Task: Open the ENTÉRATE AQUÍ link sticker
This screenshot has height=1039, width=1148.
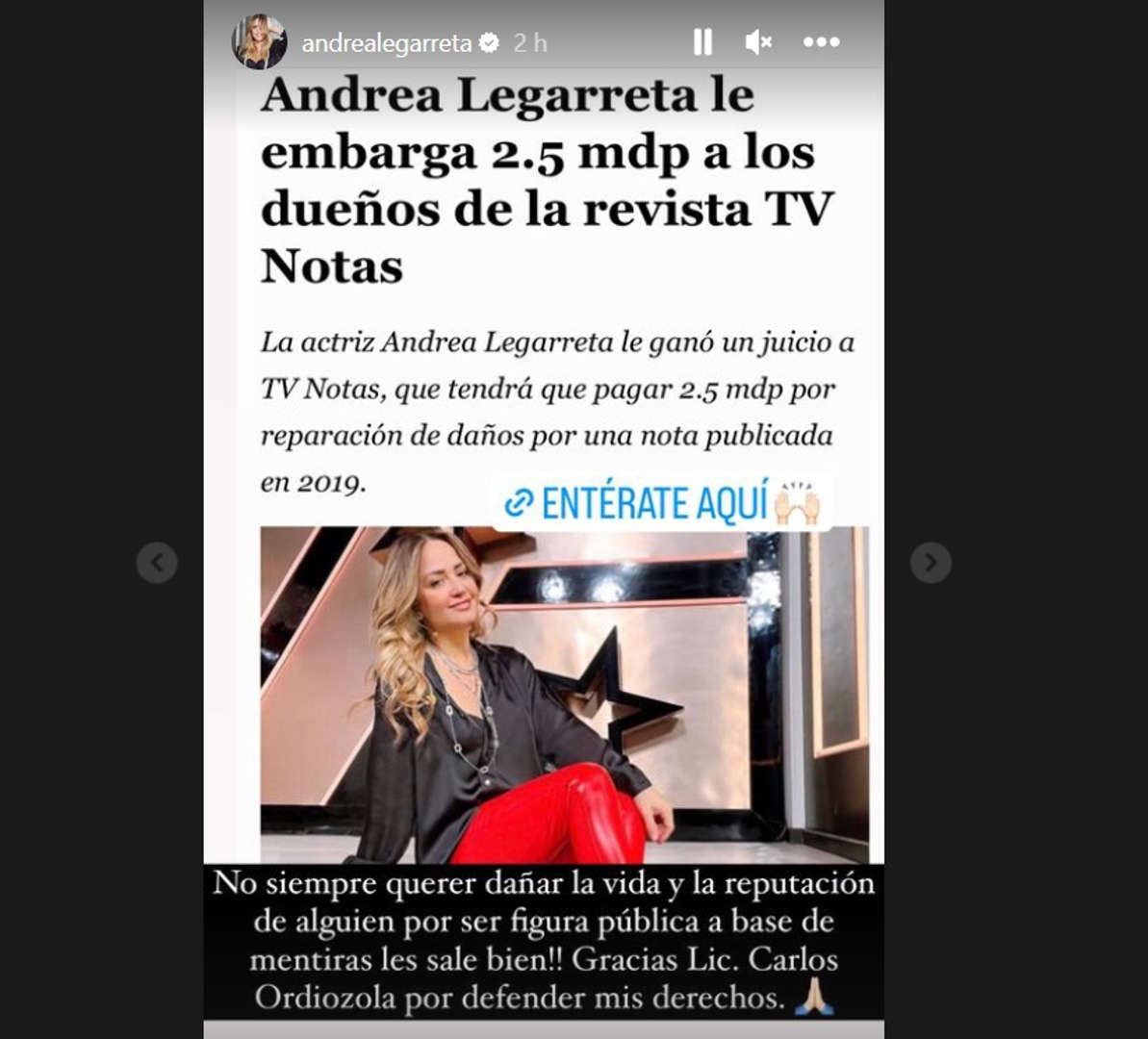Action: point(662,503)
